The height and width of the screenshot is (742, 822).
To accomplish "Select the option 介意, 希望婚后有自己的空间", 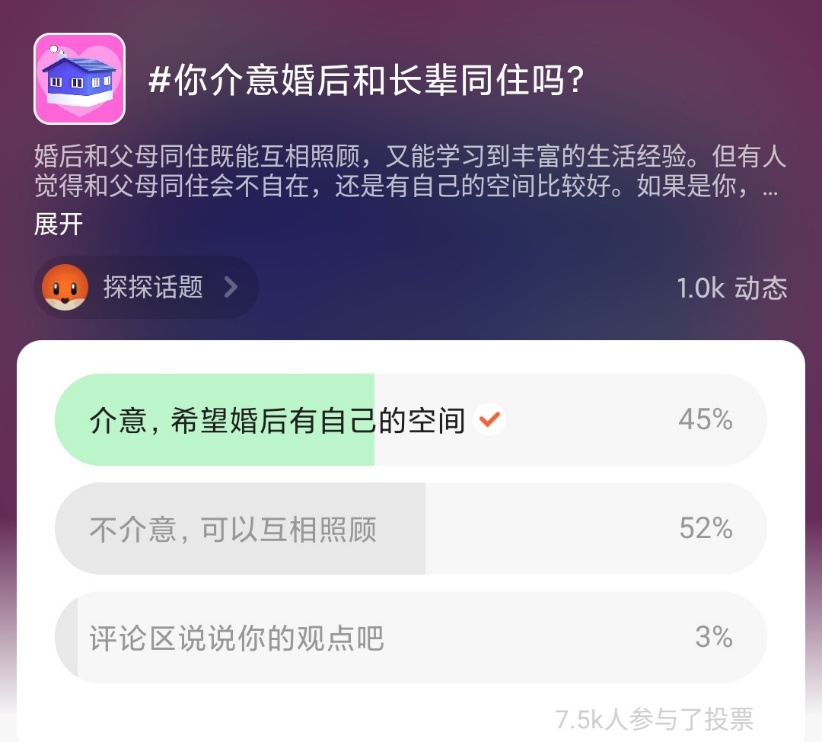I will coord(410,420).
